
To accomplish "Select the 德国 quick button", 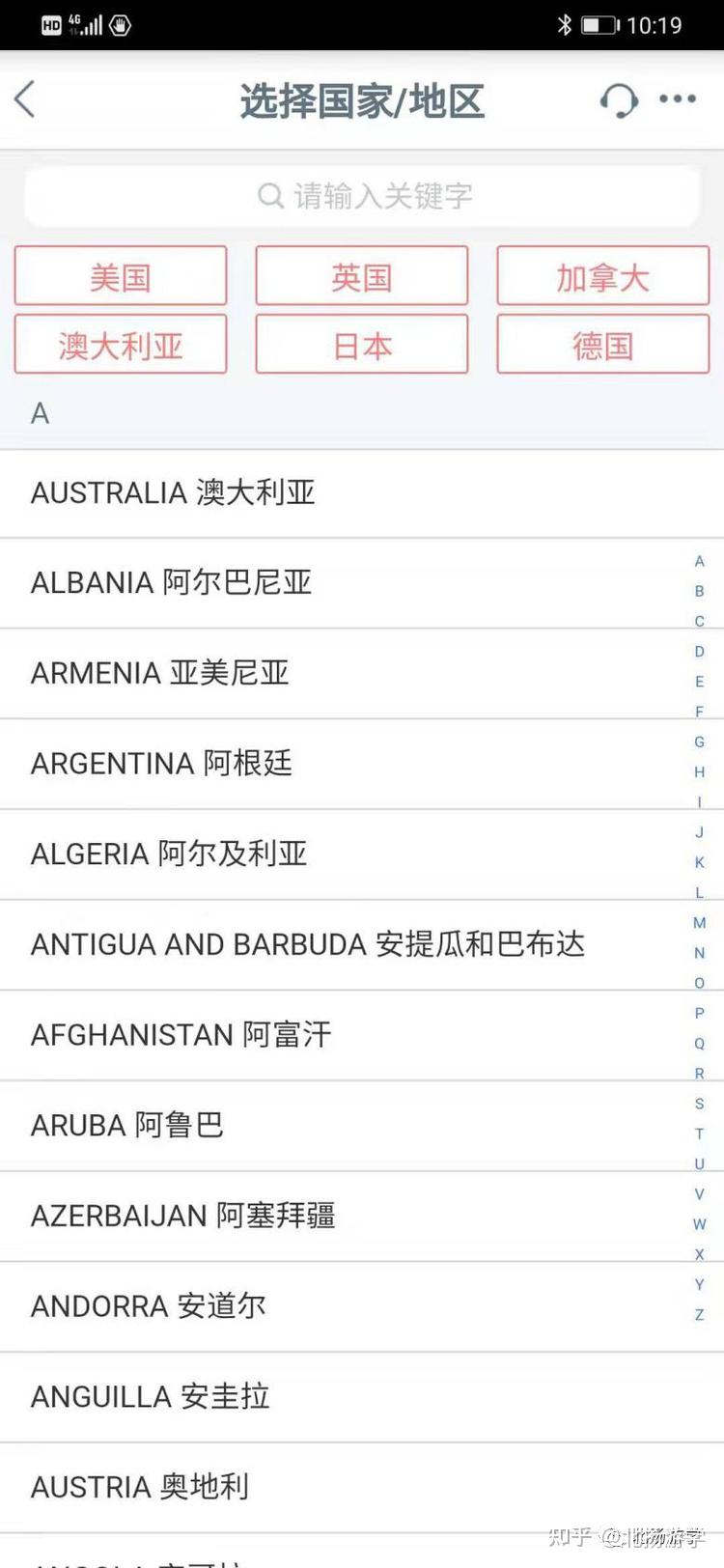I will [602, 345].
